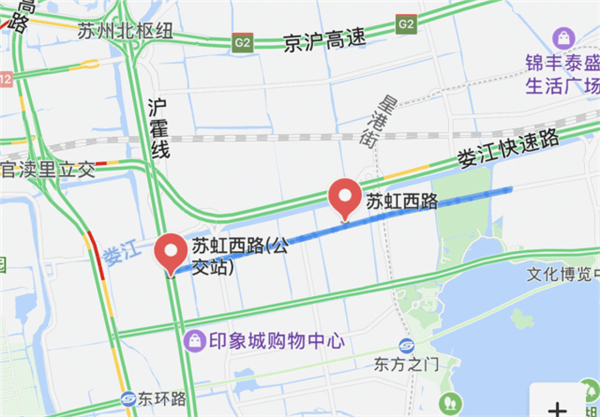
Task: Open the 锦丰泰盛生活广场 place marker
Action: point(564,42)
